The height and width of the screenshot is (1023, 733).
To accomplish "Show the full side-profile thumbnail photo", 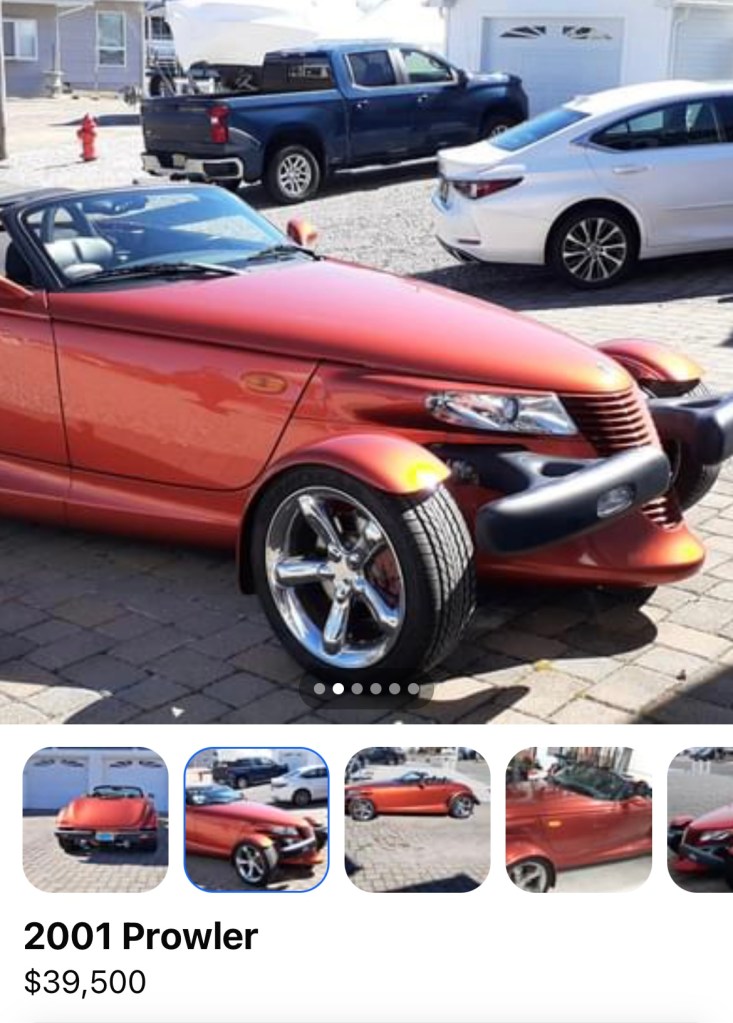I will tap(417, 819).
